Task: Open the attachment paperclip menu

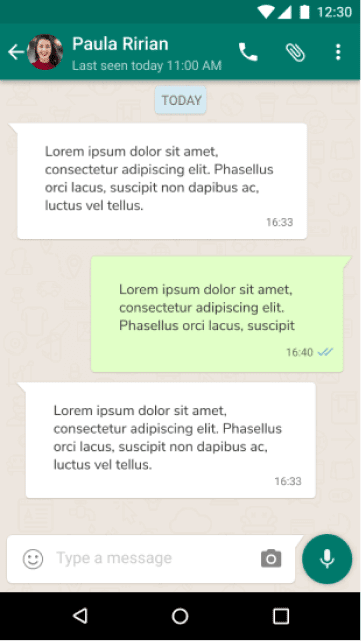Action: click(295, 52)
